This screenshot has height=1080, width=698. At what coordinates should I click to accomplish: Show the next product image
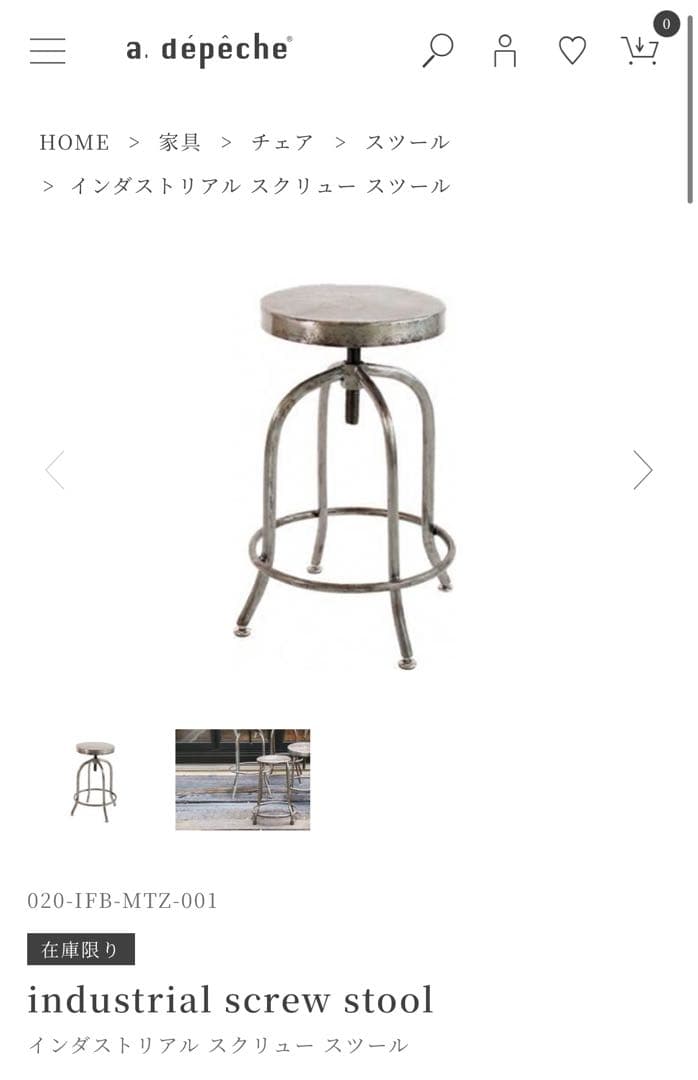pos(642,470)
